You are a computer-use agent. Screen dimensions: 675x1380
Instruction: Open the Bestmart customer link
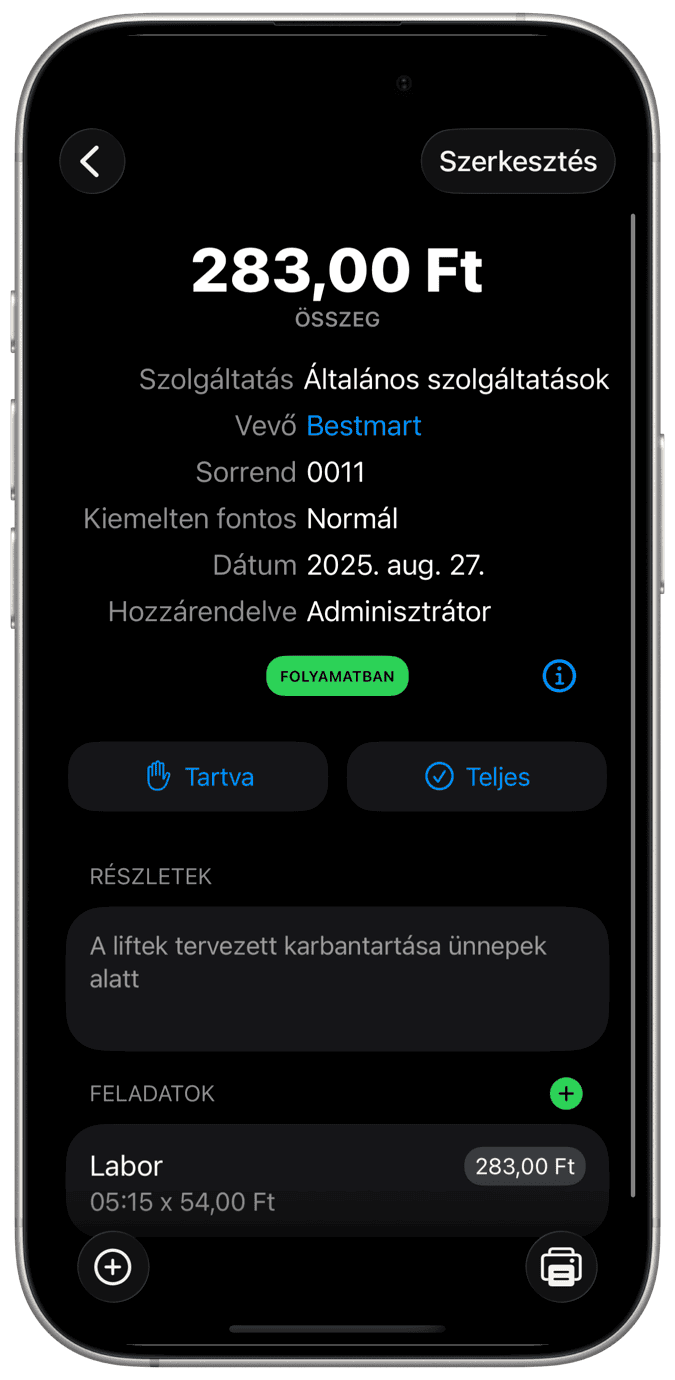tap(364, 426)
